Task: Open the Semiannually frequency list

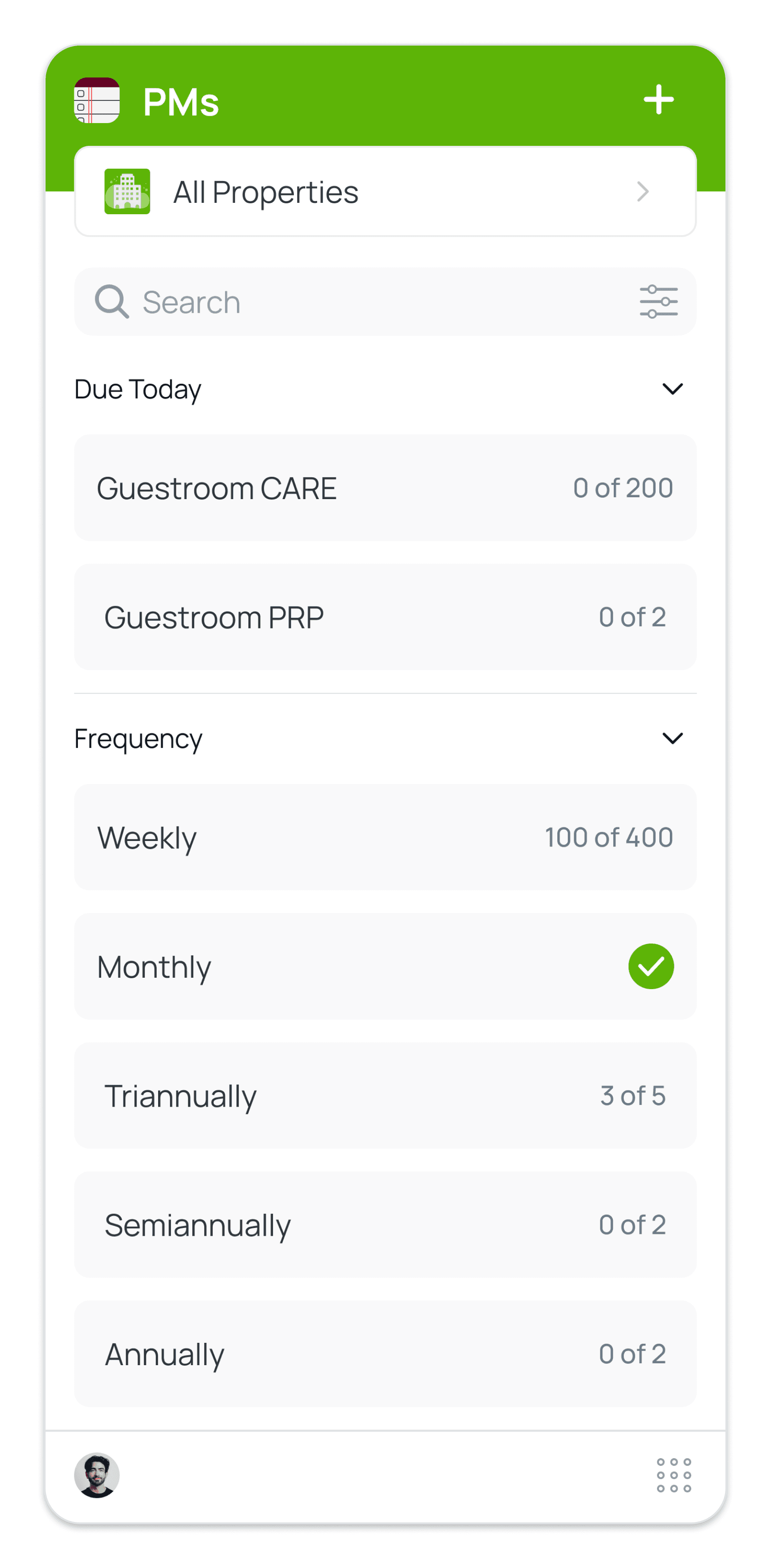Action: click(385, 1225)
